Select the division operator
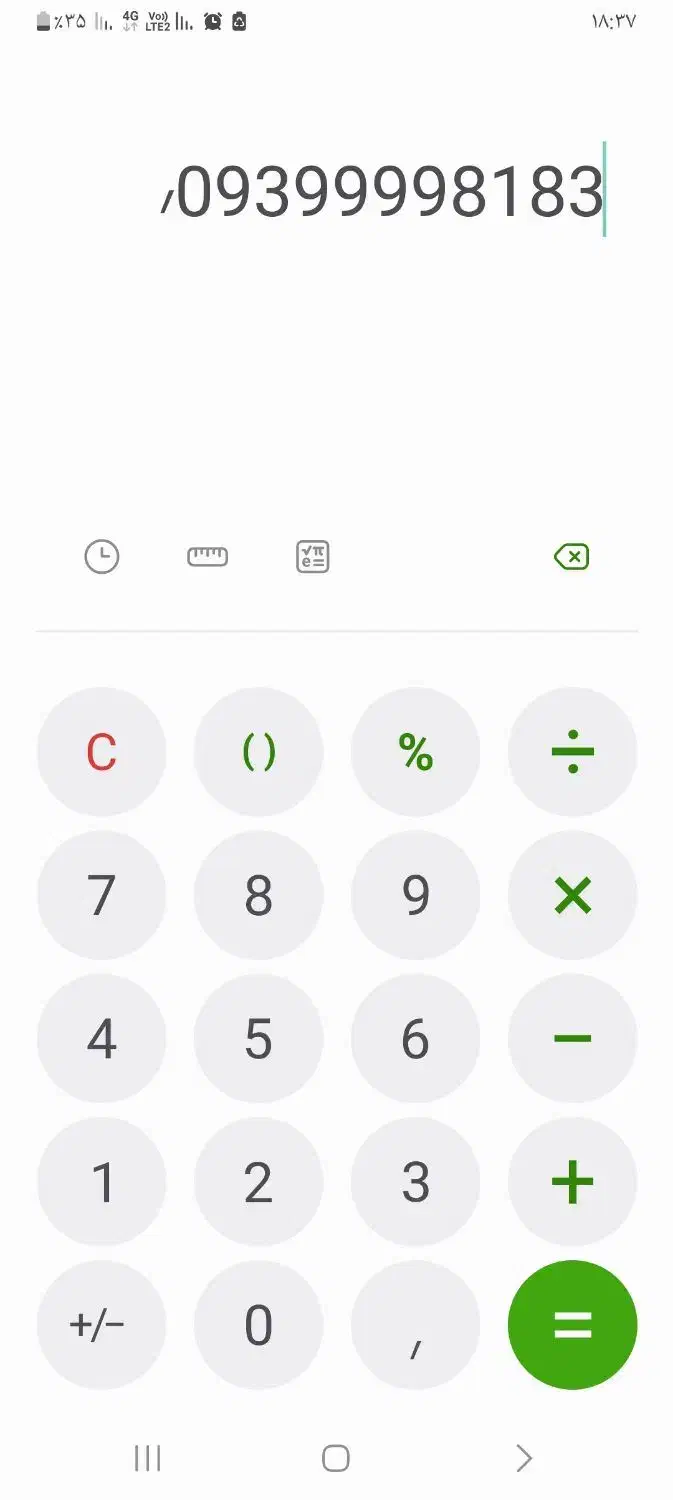Image resolution: width=673 pixels, height=1500 pixels. coord(572,751)
